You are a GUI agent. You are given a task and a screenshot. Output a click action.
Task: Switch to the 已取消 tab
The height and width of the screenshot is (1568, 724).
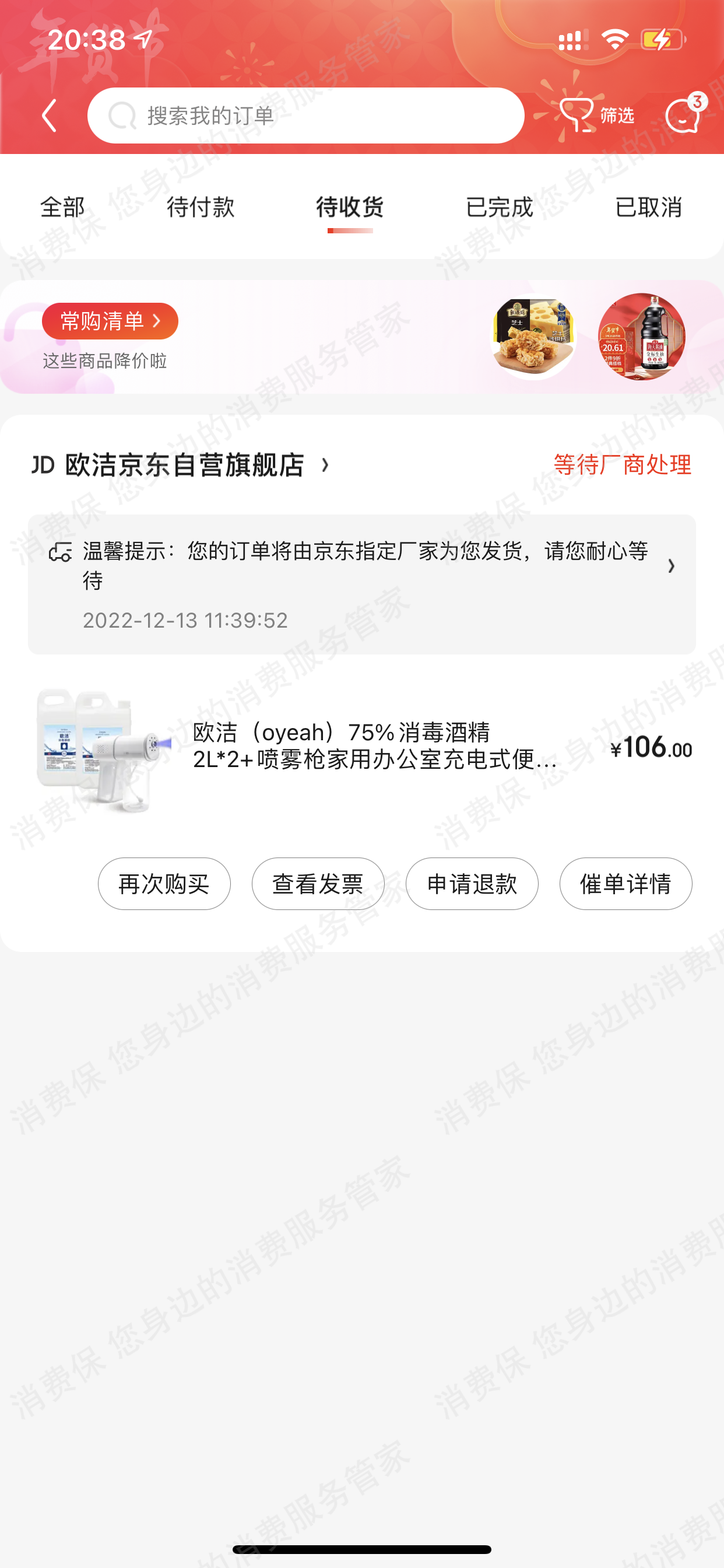pos(648,208)
